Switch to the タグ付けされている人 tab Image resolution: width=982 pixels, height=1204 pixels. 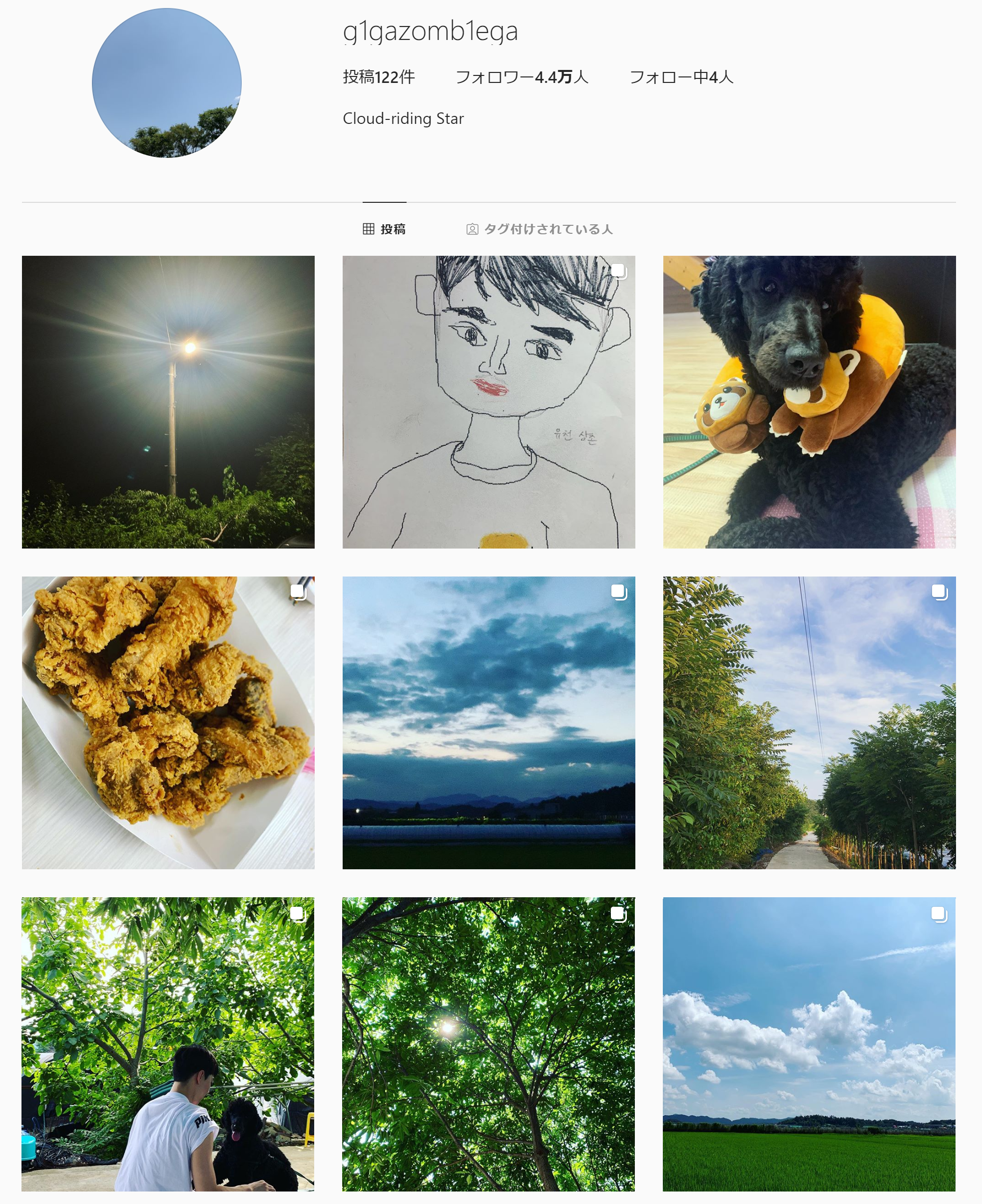[x=539, y=229]
